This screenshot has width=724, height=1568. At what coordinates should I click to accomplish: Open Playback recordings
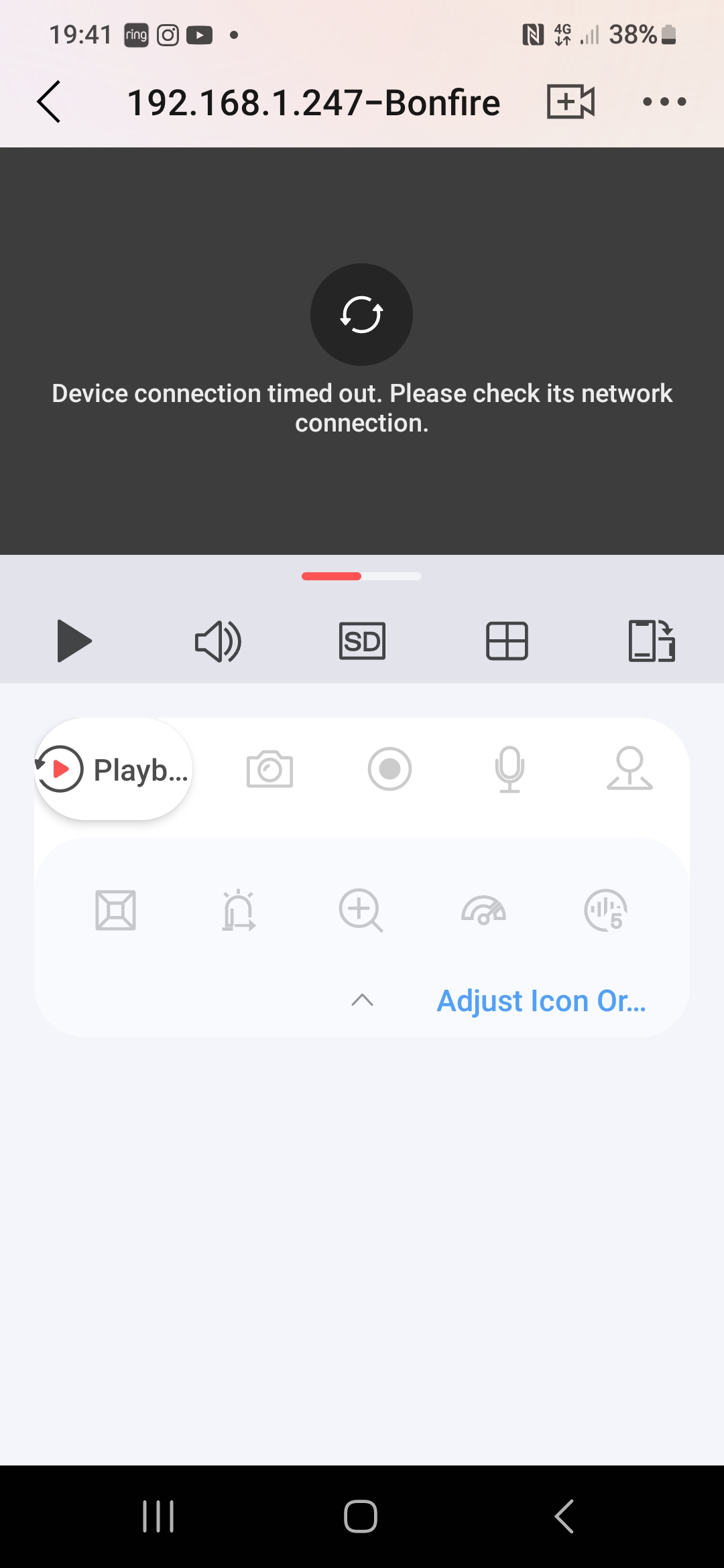114,769
